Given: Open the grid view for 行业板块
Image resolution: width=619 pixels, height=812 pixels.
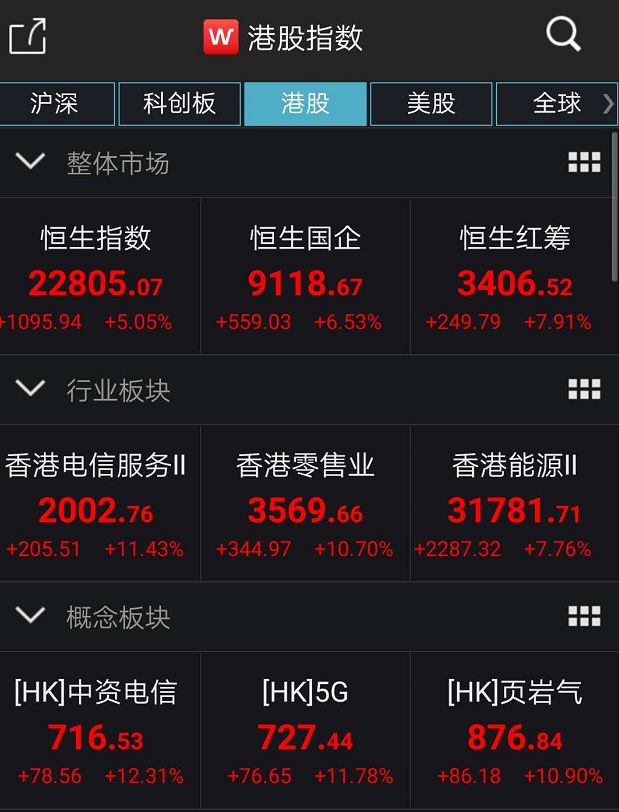Looking at the screenshot, I should click(x=584, y=390).
